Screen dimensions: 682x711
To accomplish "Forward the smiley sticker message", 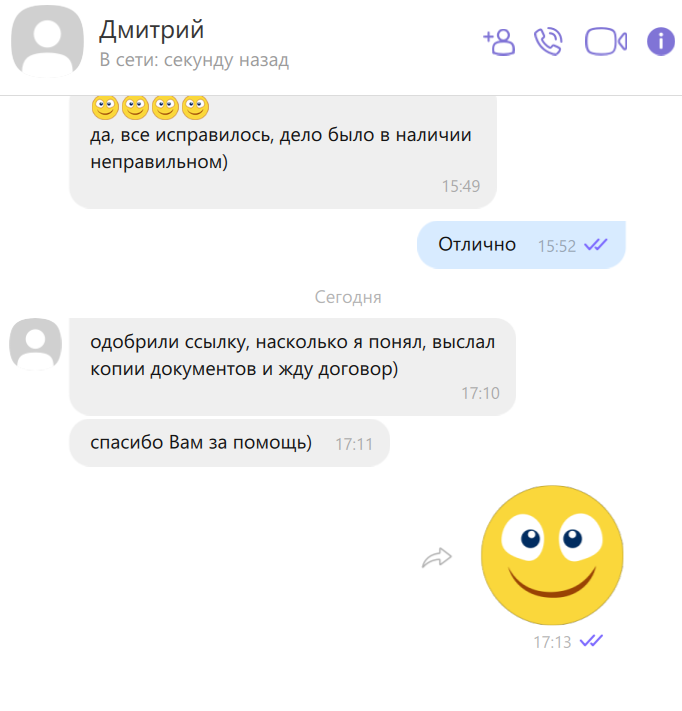I will click(x=436, y=557).
